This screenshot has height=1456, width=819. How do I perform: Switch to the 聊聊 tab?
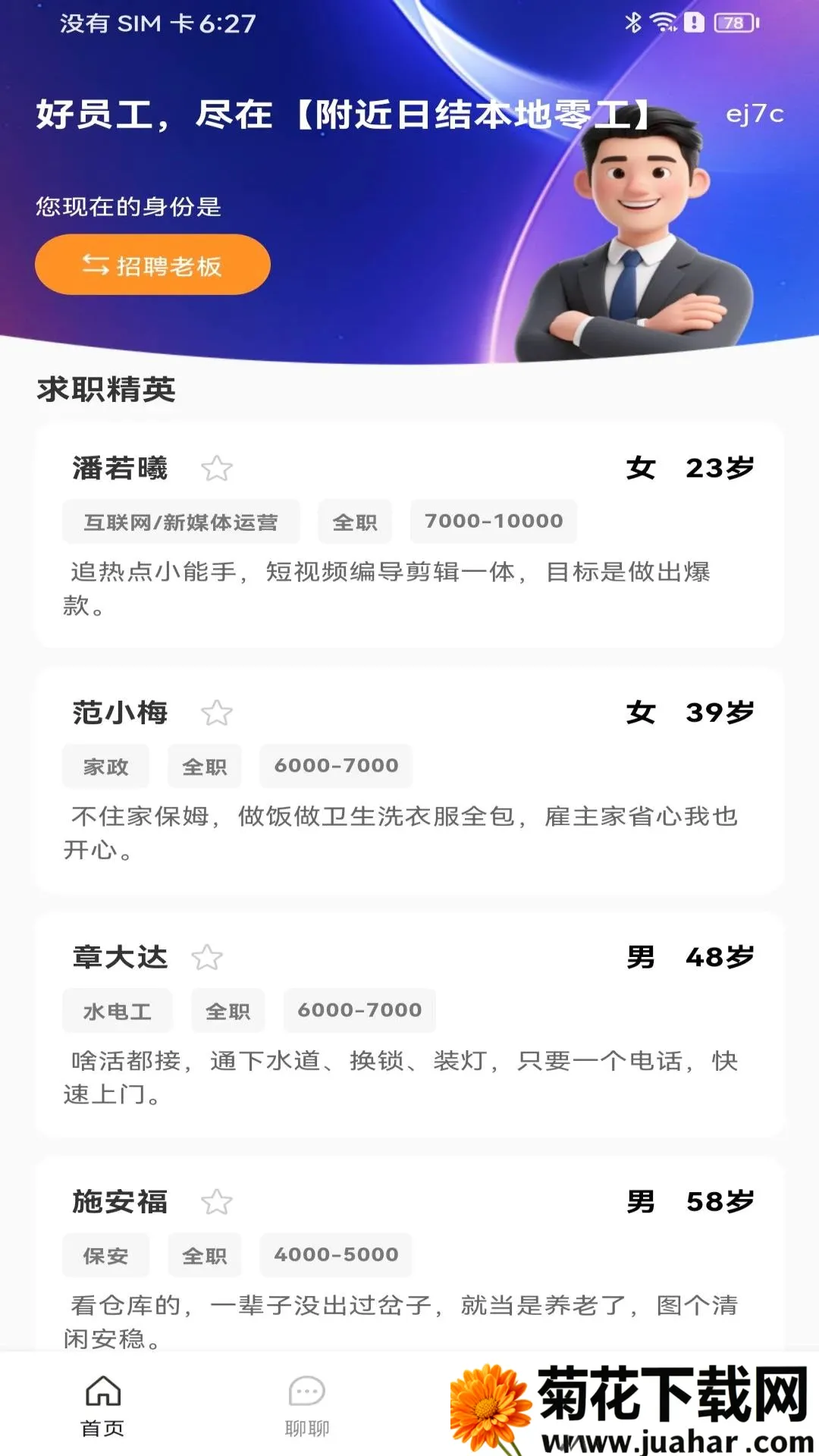[x=307, y=1406]
